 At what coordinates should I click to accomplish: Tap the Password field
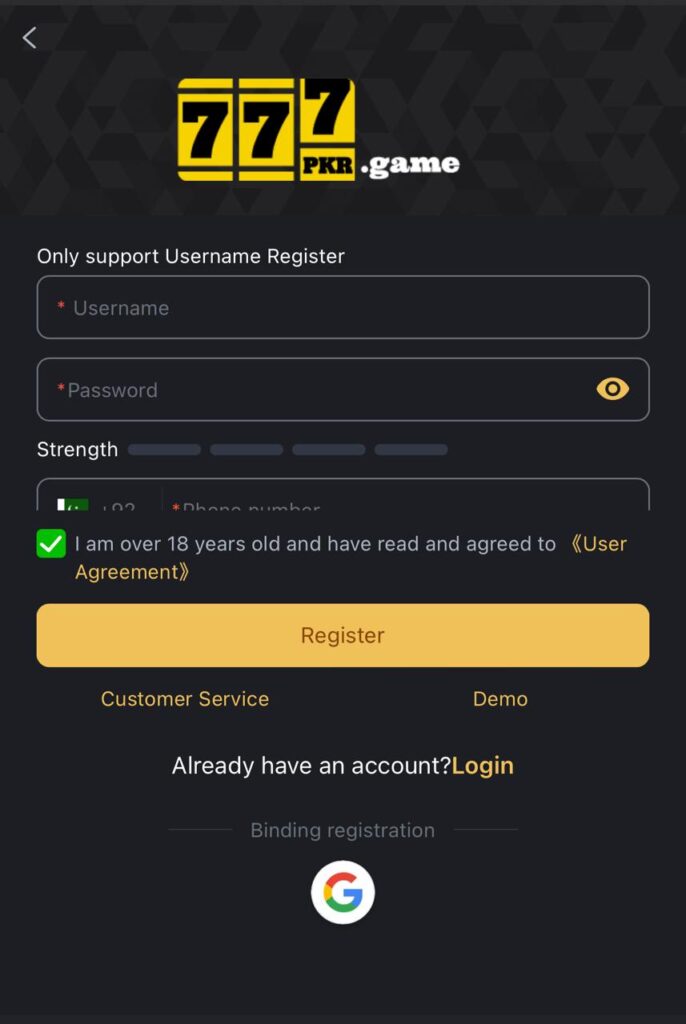[320, 390]
